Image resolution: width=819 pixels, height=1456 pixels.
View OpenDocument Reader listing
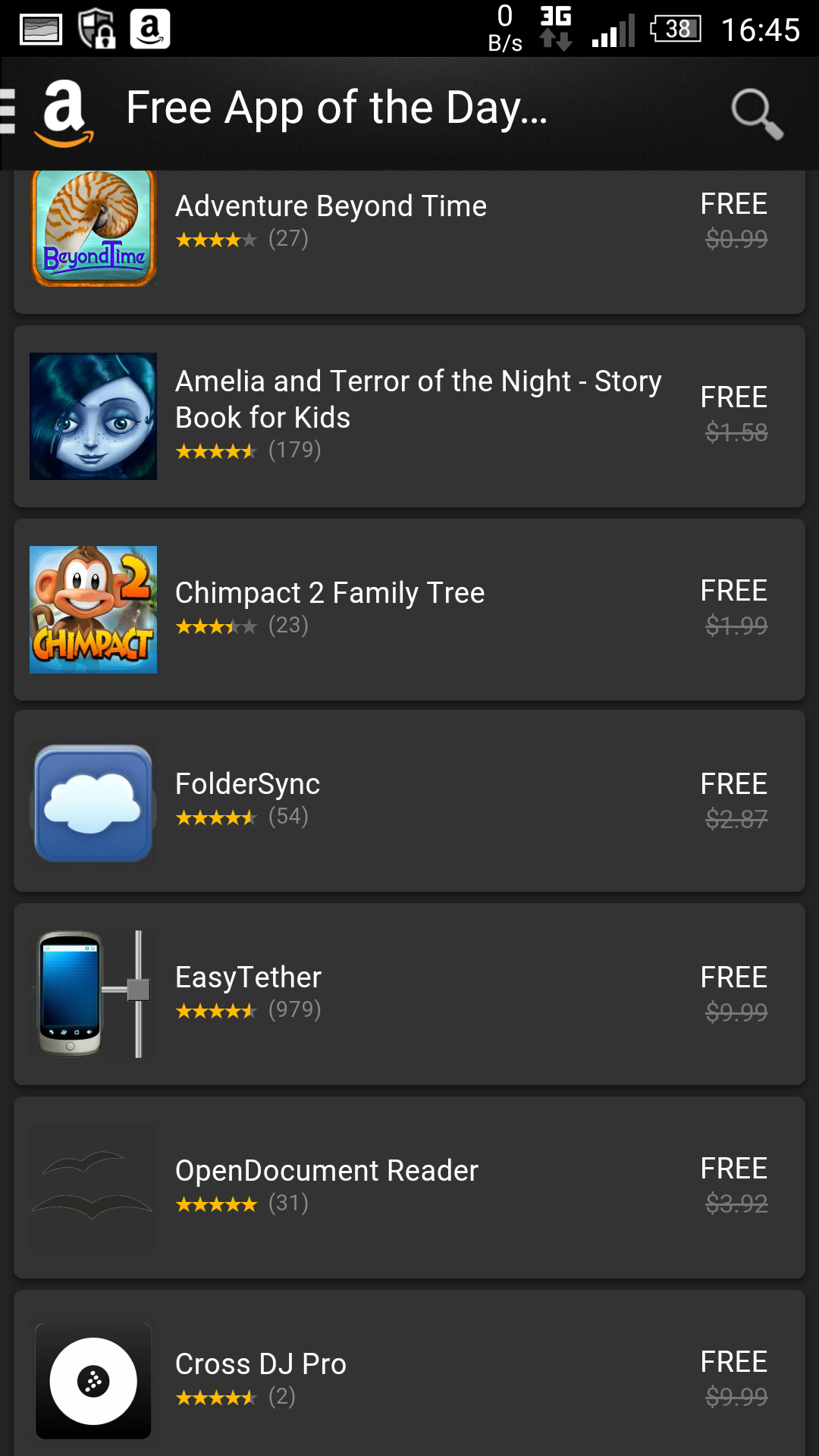(409, 1188)
